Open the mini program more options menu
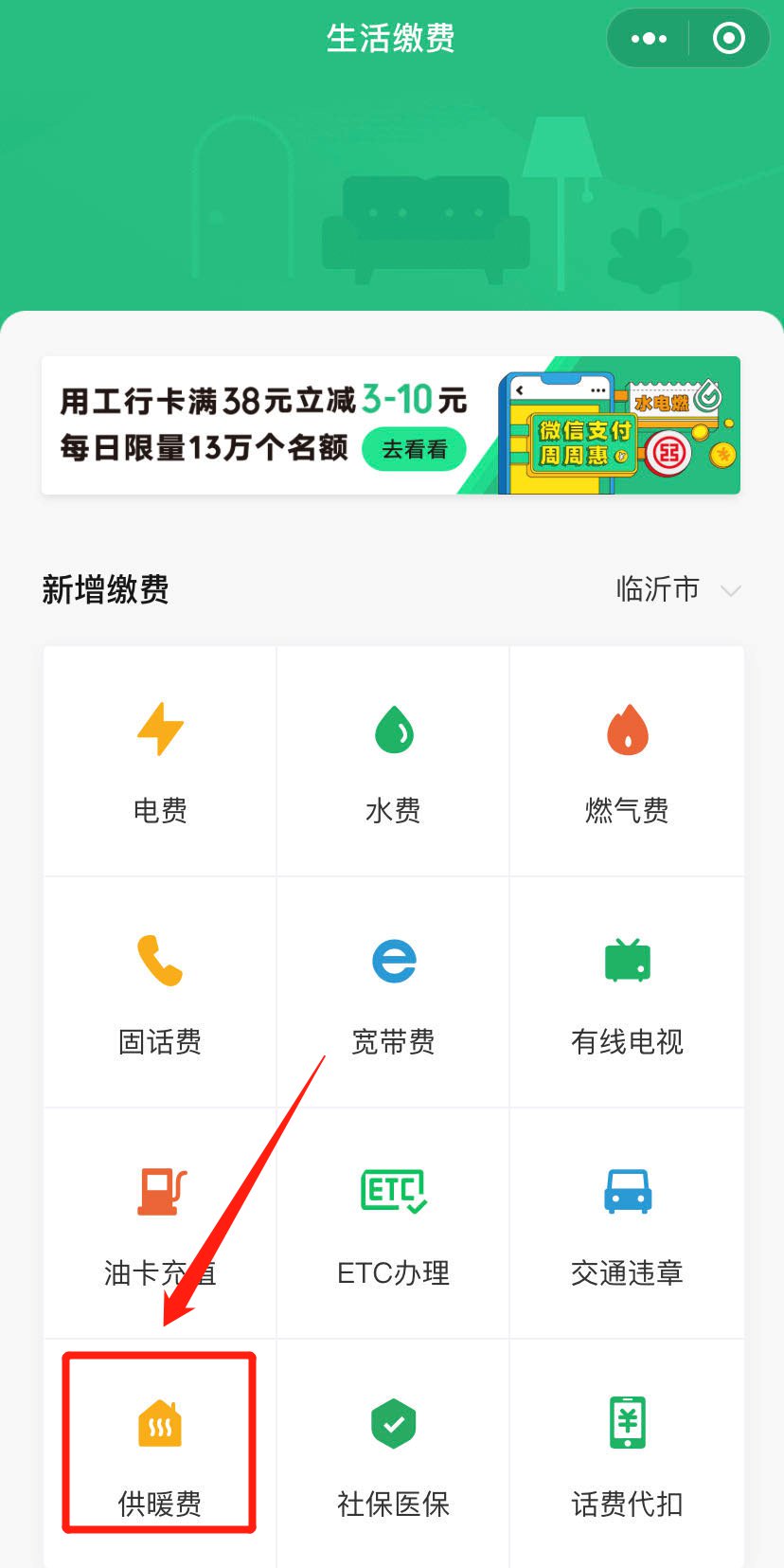 pos(649,39)
